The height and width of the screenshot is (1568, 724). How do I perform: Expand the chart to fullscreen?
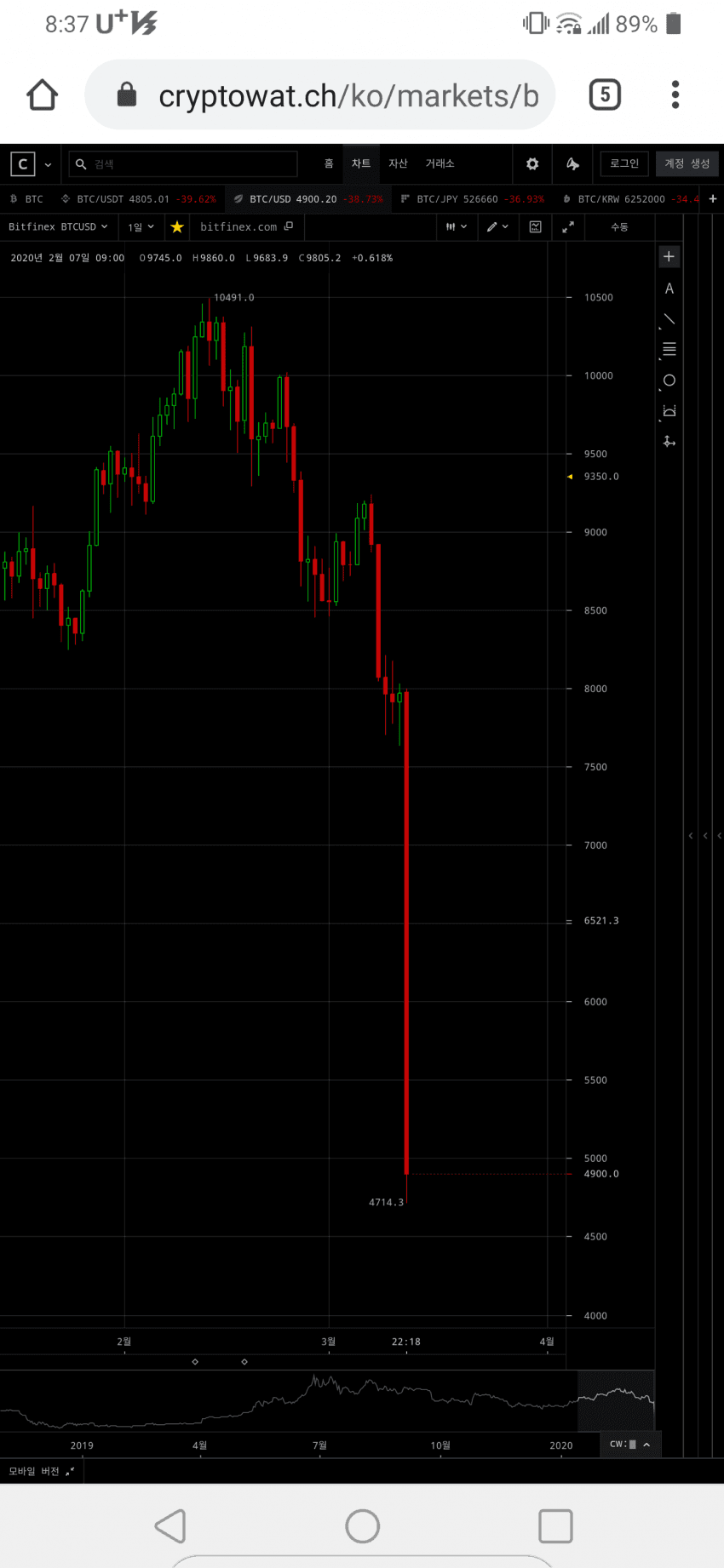[x=568, y=226]
